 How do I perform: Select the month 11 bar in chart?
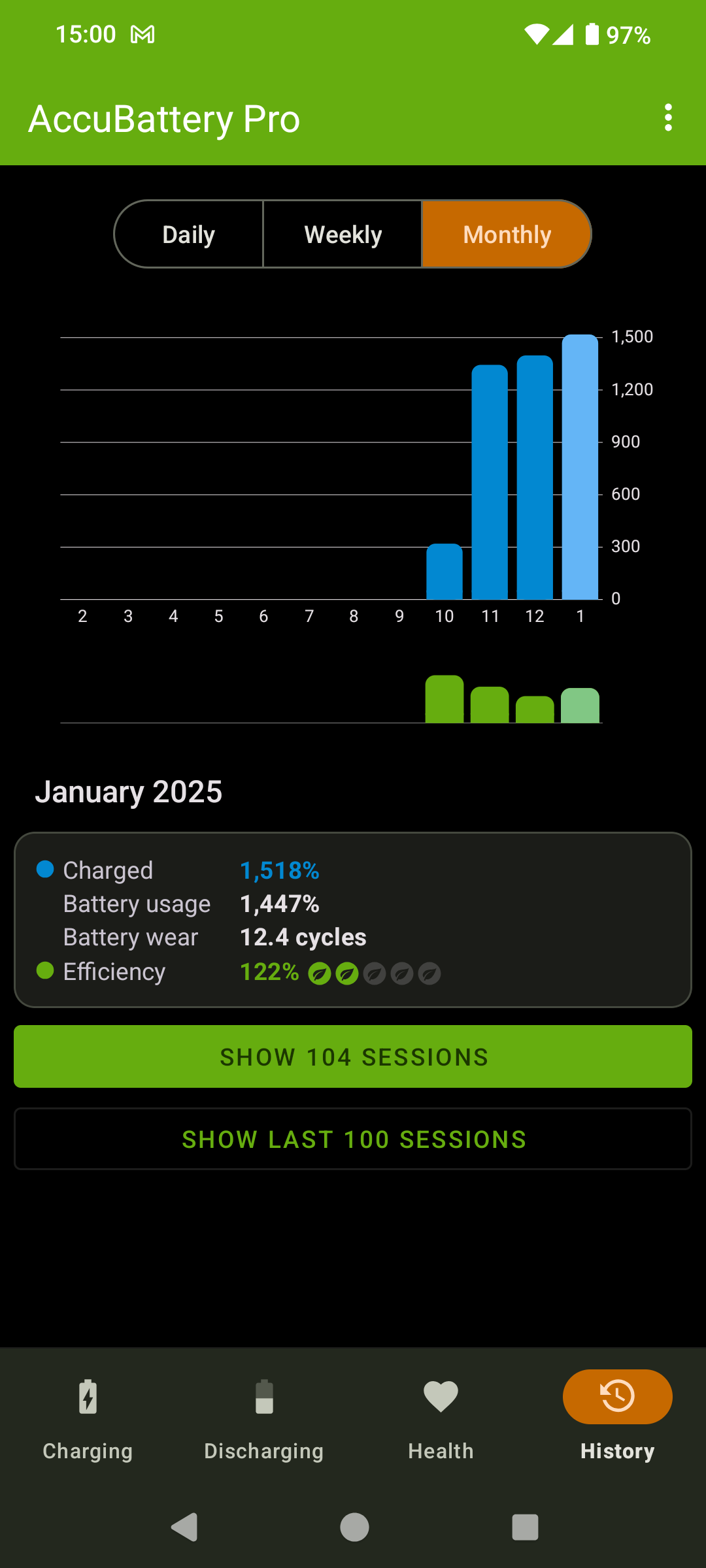(x=490, y=482)
